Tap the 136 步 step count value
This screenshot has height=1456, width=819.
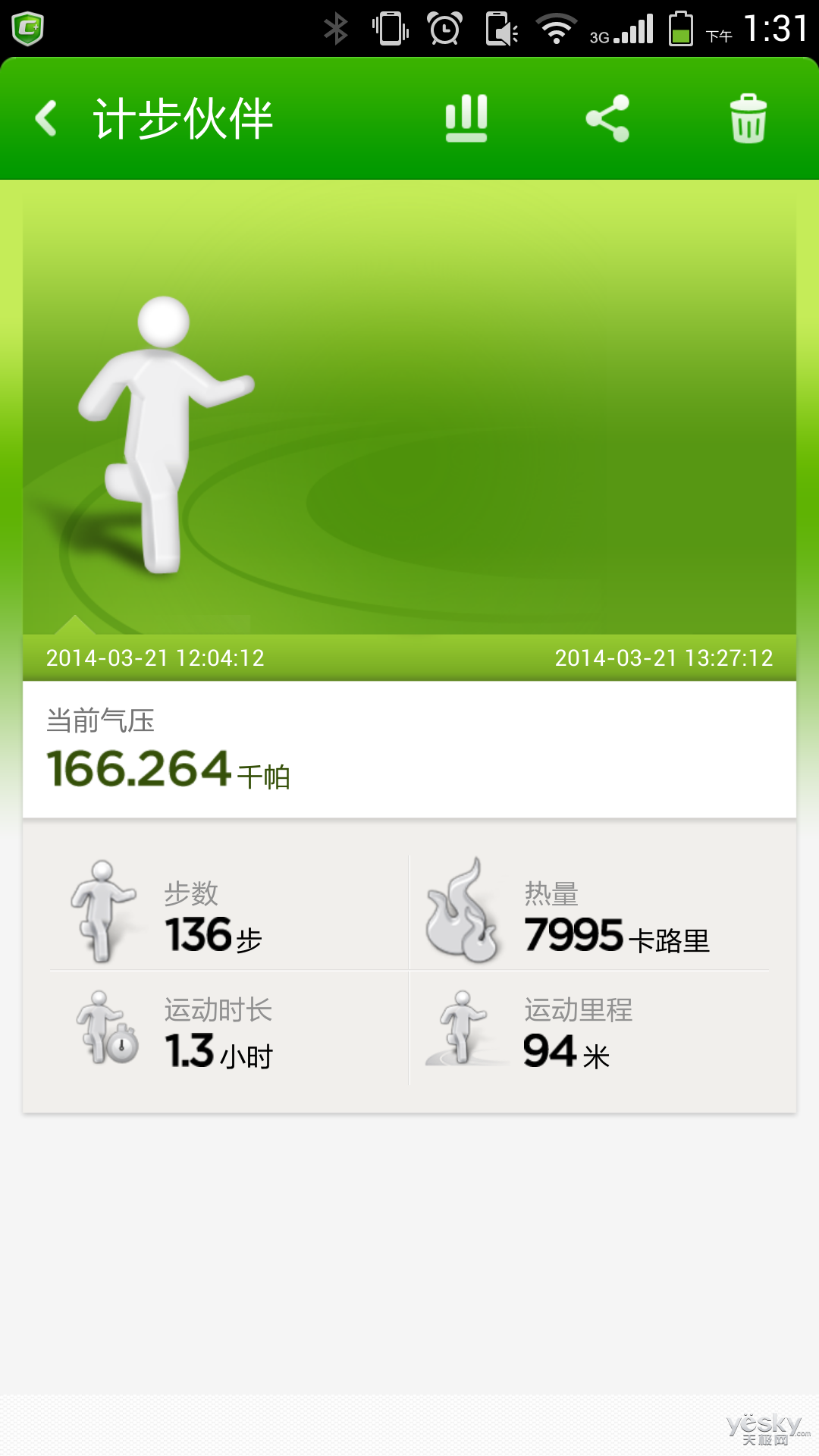coord(214,937)
